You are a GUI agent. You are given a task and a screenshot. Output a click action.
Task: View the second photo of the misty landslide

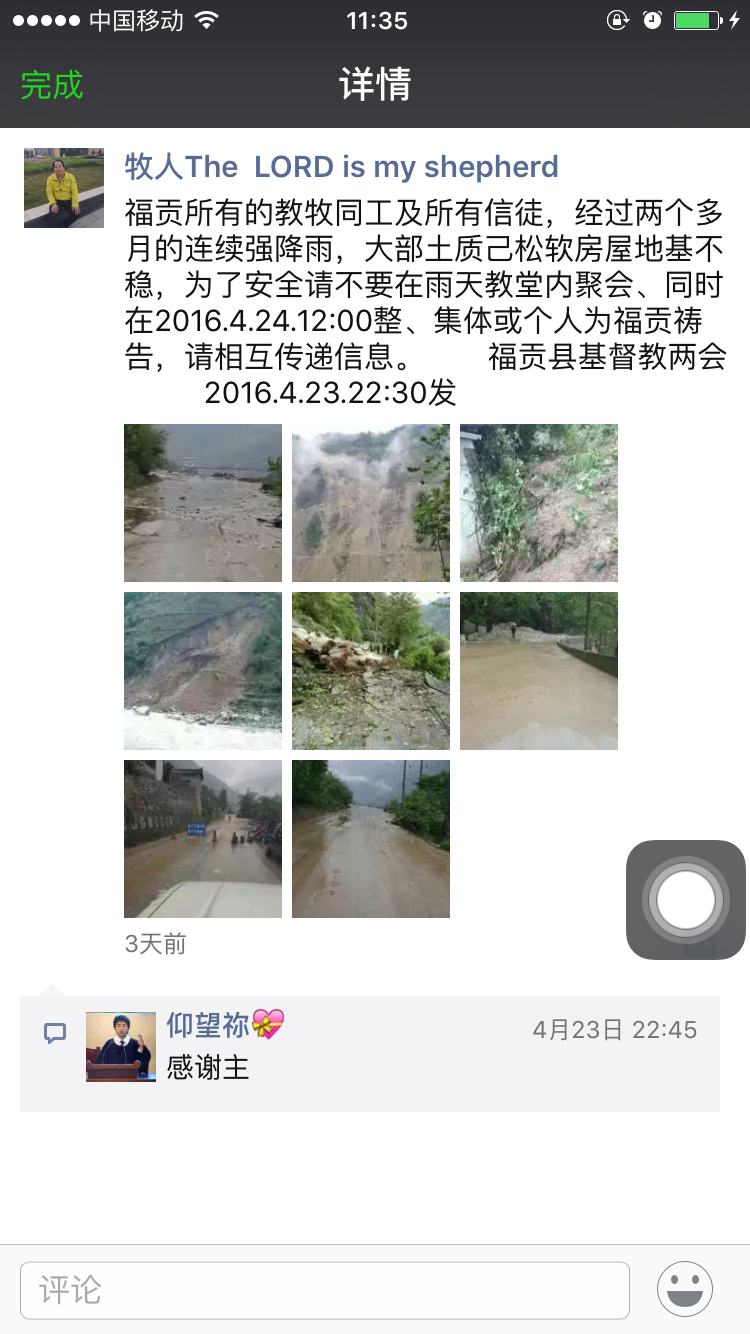tap(371, 503)
